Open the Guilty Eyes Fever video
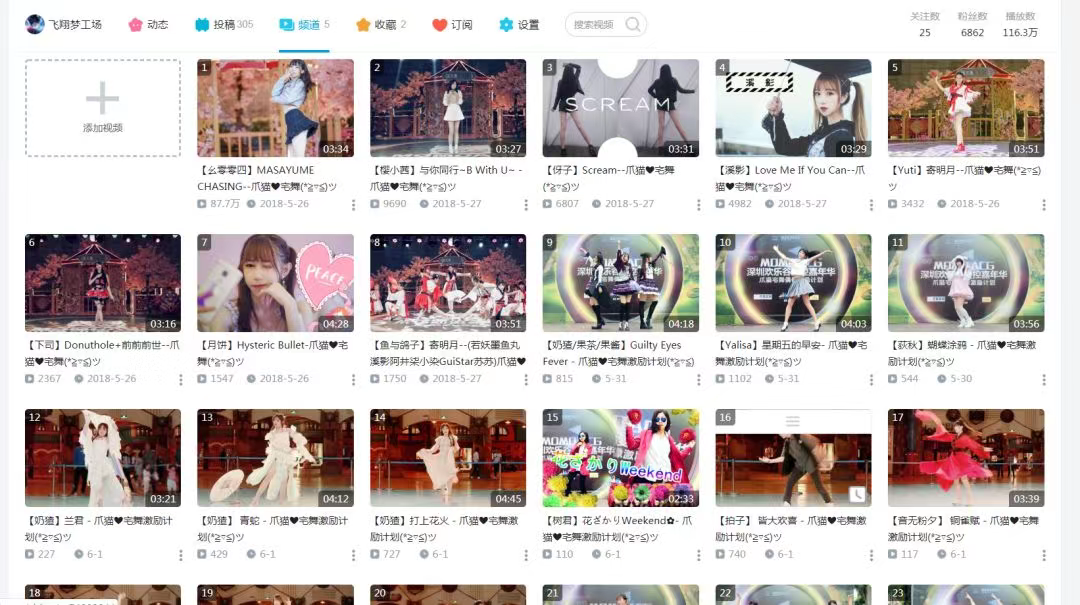The width and height of the screenshot is (1080, 605). point(620,283)
